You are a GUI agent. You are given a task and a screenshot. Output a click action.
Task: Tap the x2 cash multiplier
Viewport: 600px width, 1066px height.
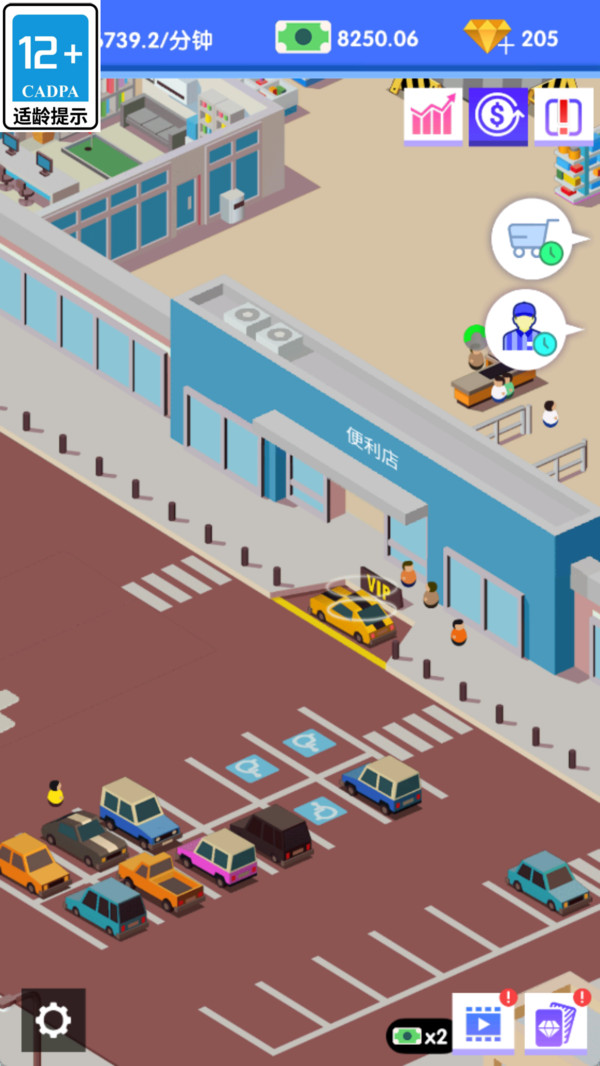(419, 1036)
